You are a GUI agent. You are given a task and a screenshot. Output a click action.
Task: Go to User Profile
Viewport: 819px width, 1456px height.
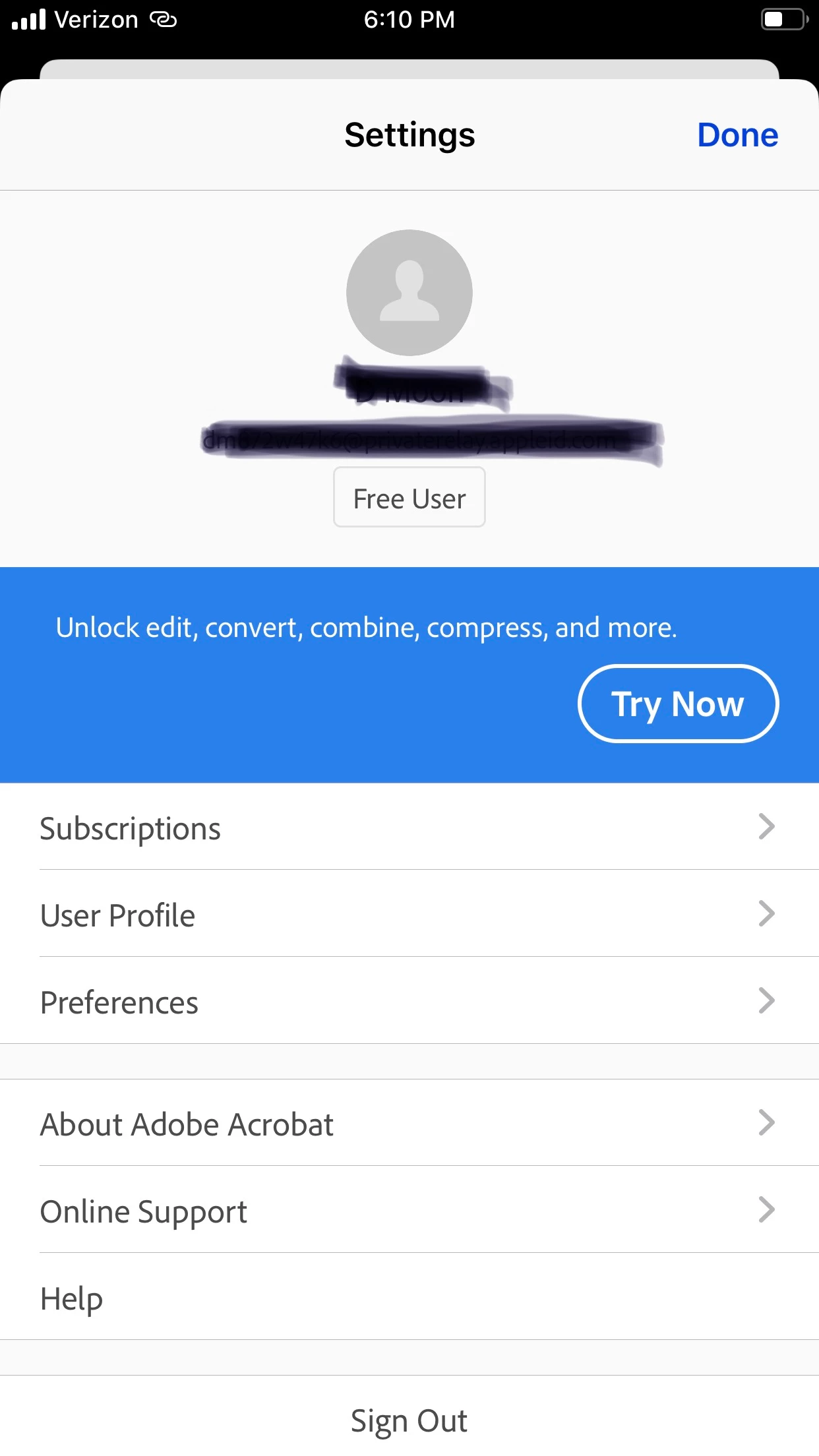coord(409,915)
